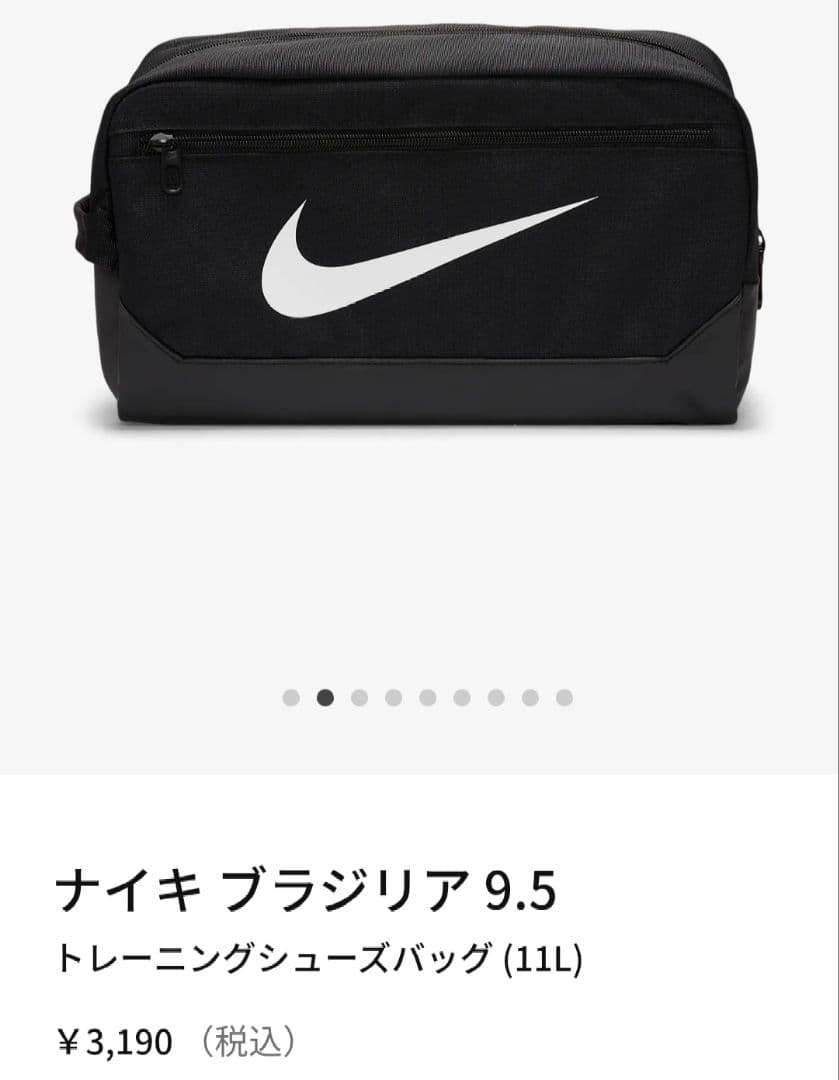839x1080 pixels.
Task: Select the third carousel dot
Action: [x=359, y=694]
